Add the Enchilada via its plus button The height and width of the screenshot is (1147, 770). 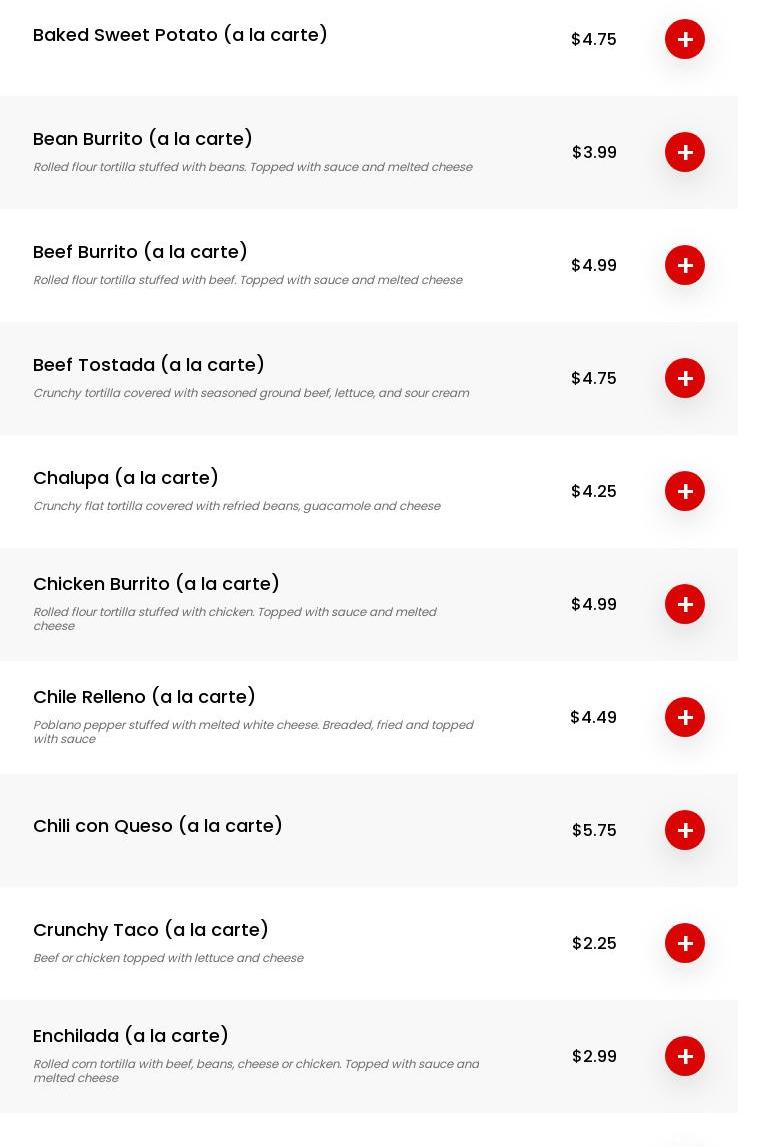point(685,1056)
